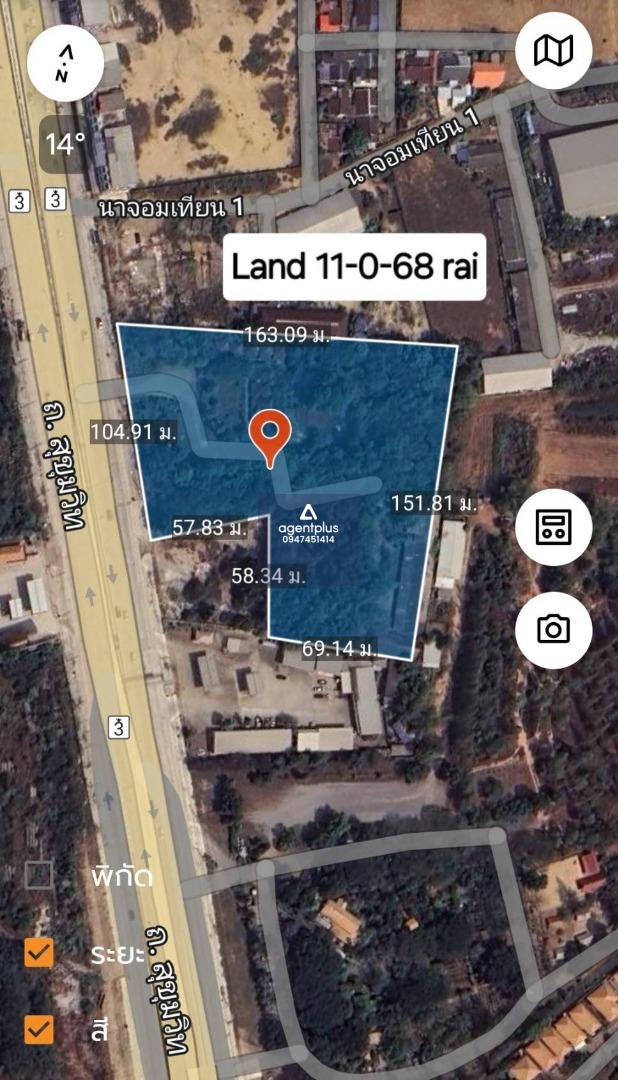The width and height of the screenshot is (618, 1080).
Task: Uncheck the สี checkbox
Action: point(39,1030)
